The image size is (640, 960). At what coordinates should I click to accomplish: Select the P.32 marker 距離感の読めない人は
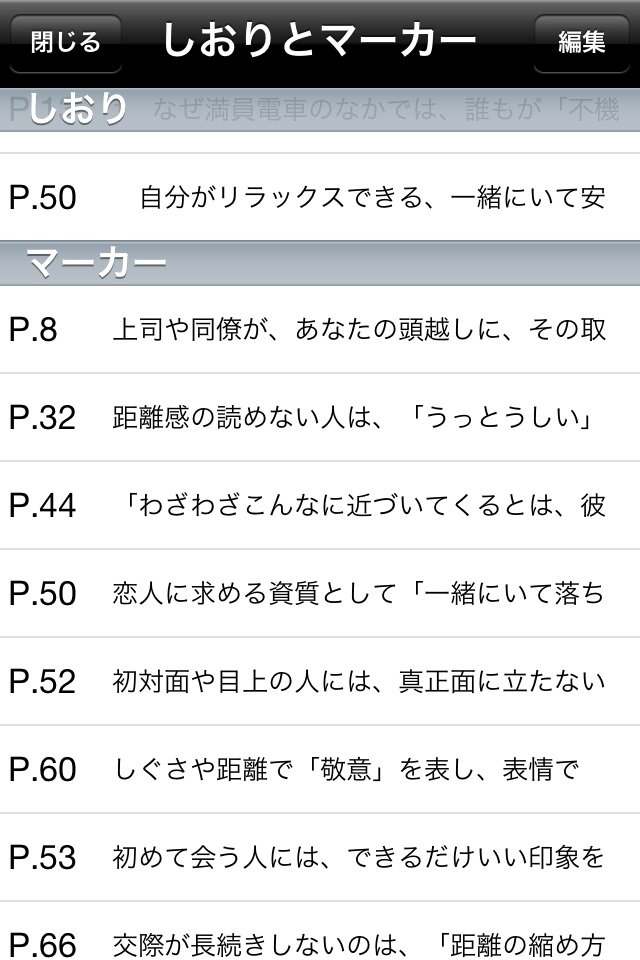pyautogui.click(x=320, y=417)
